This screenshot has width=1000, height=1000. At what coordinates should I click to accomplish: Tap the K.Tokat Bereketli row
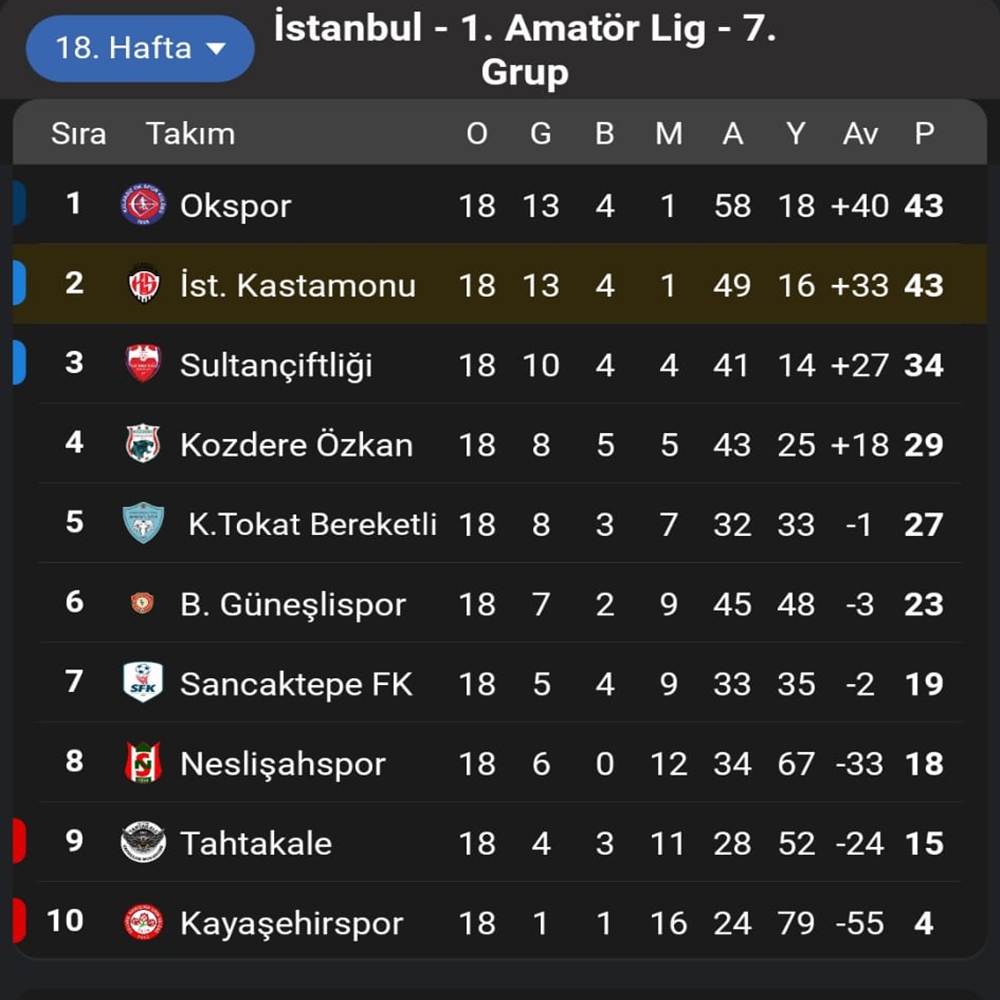(312, 524)
